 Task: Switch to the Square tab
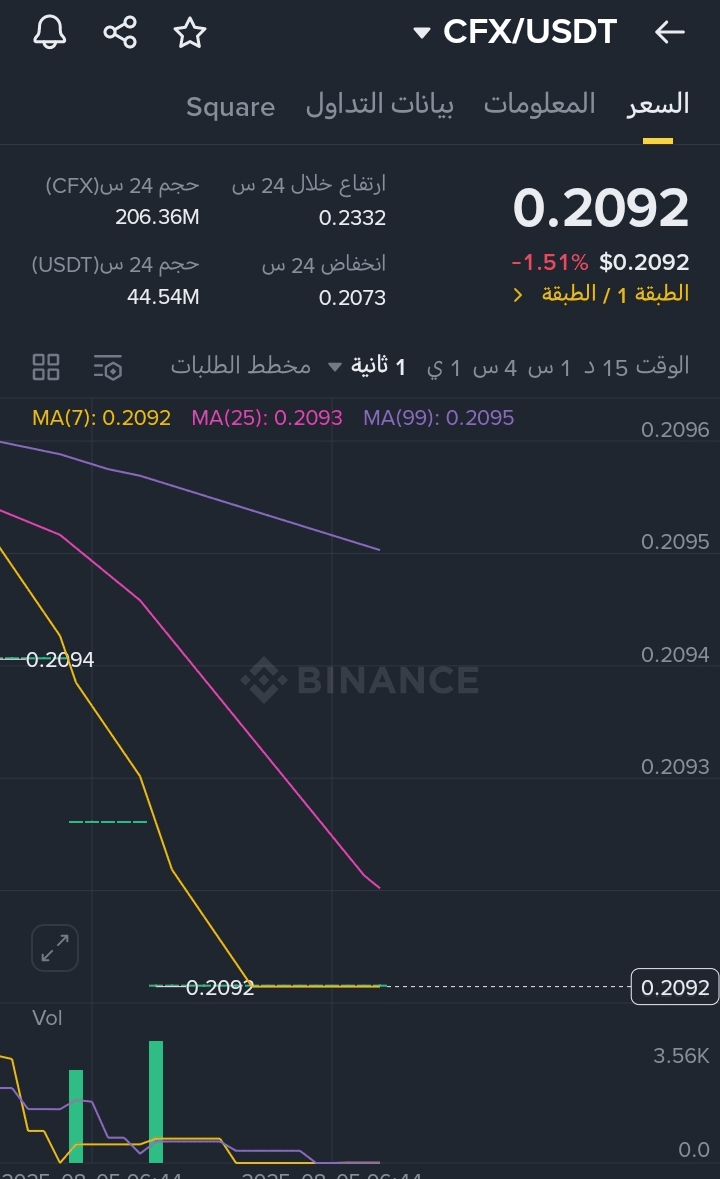(230, 106)
